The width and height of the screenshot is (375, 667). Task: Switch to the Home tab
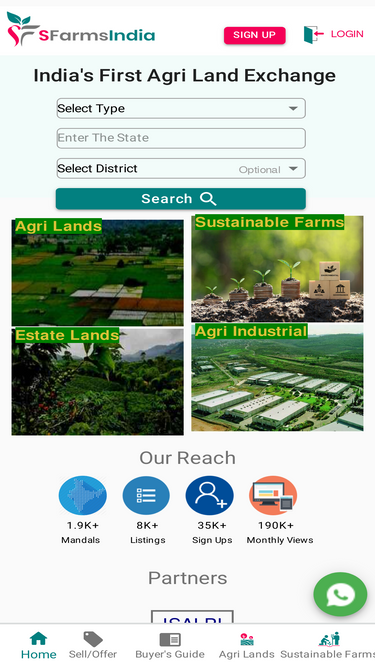coord(38,645)
